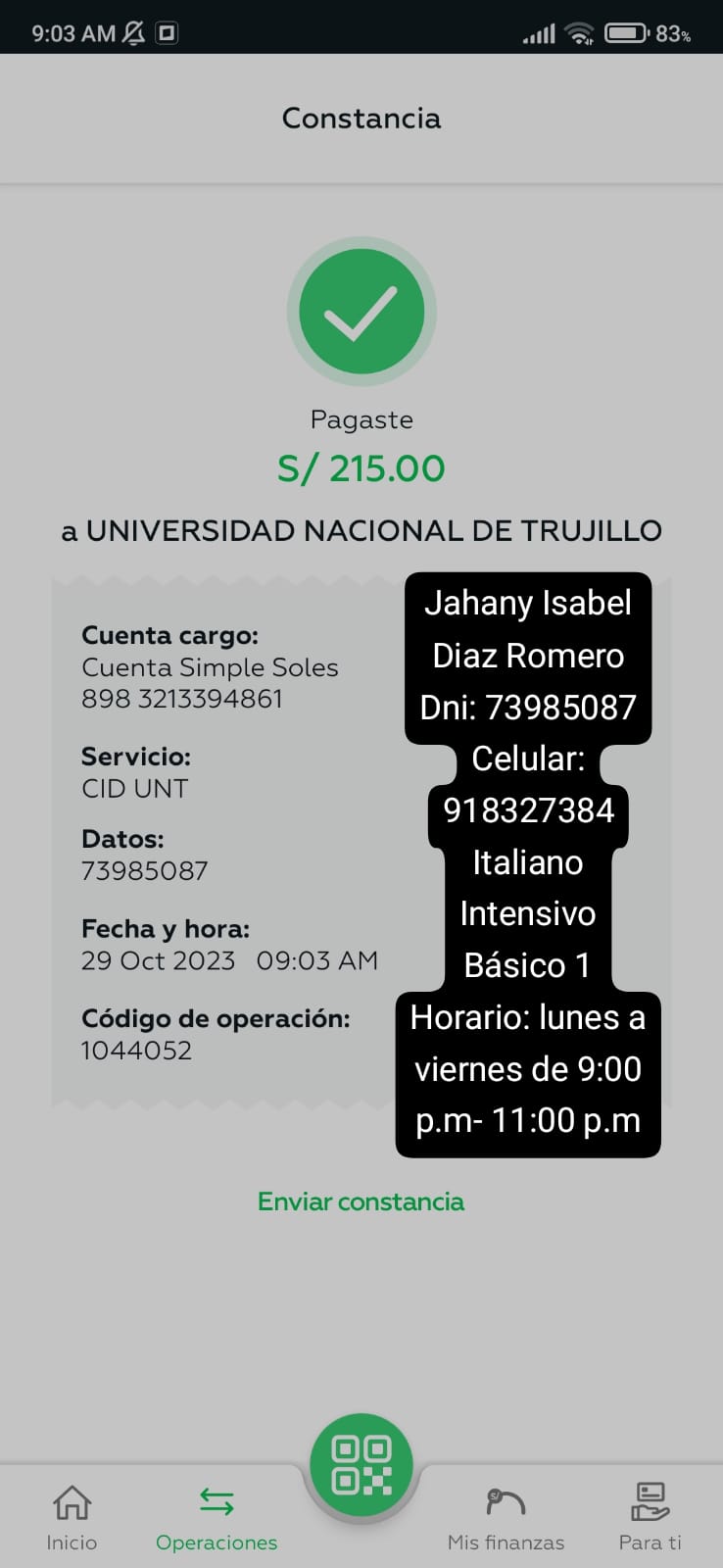
Task: Go to the Inicio tab
Action: point(72,1518)
